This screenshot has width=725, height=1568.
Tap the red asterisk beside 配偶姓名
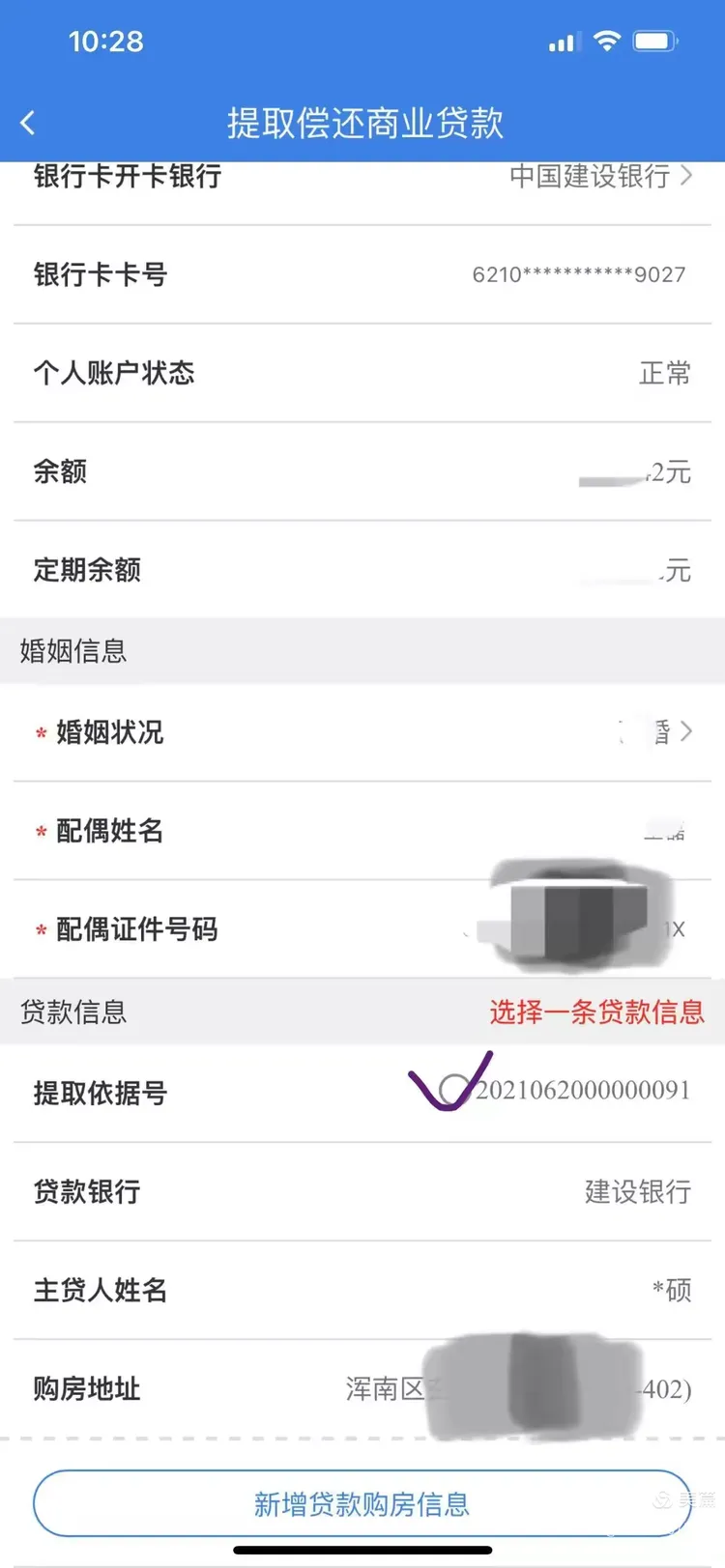coord(39,833)
